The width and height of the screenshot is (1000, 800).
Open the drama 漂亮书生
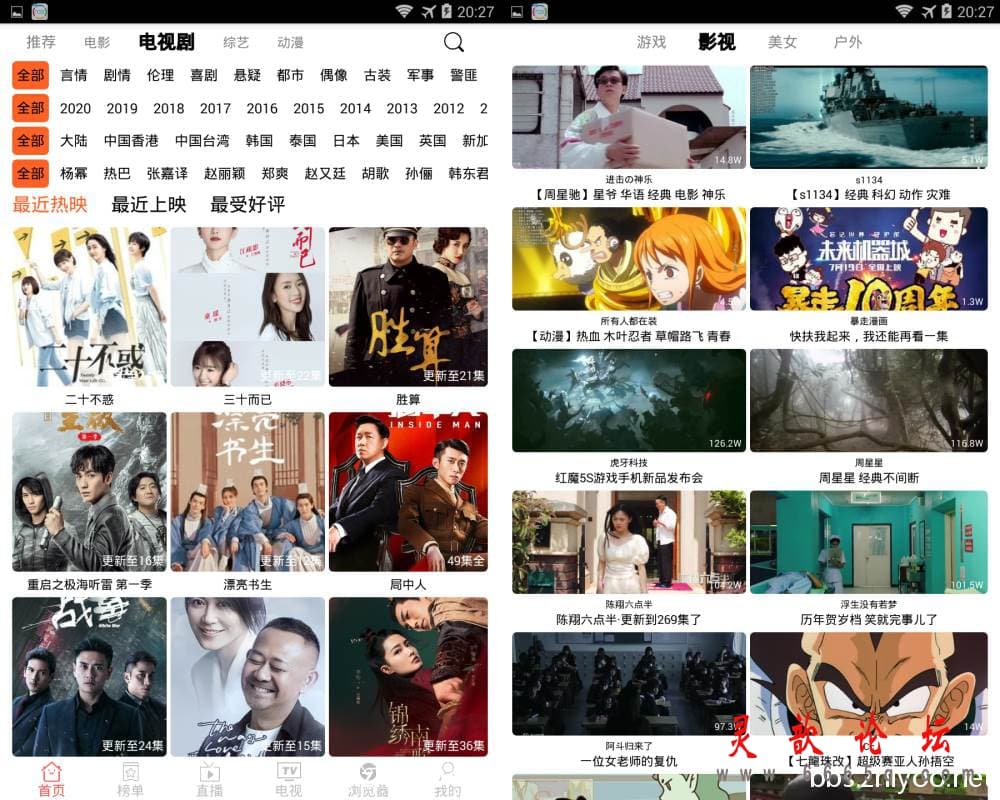[248, 492]
